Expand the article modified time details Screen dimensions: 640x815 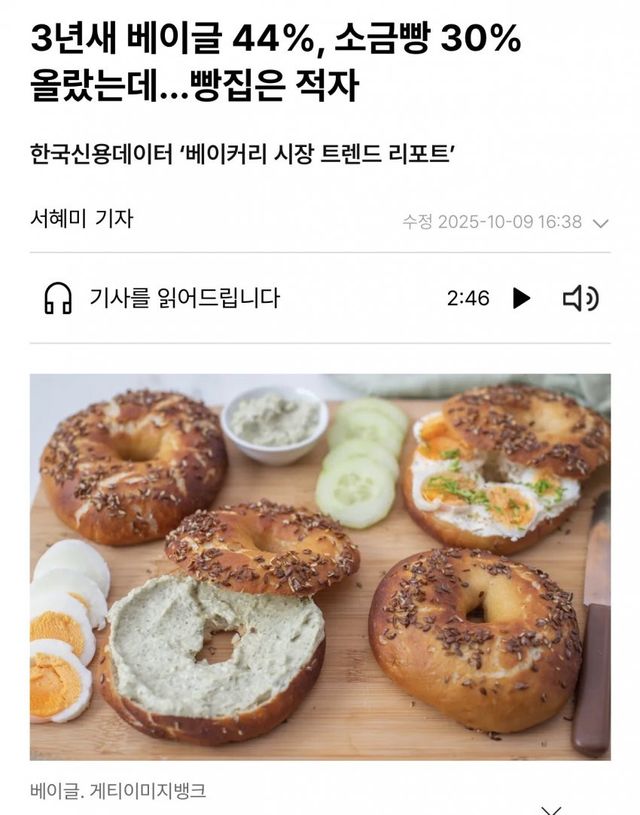[600, 223]
